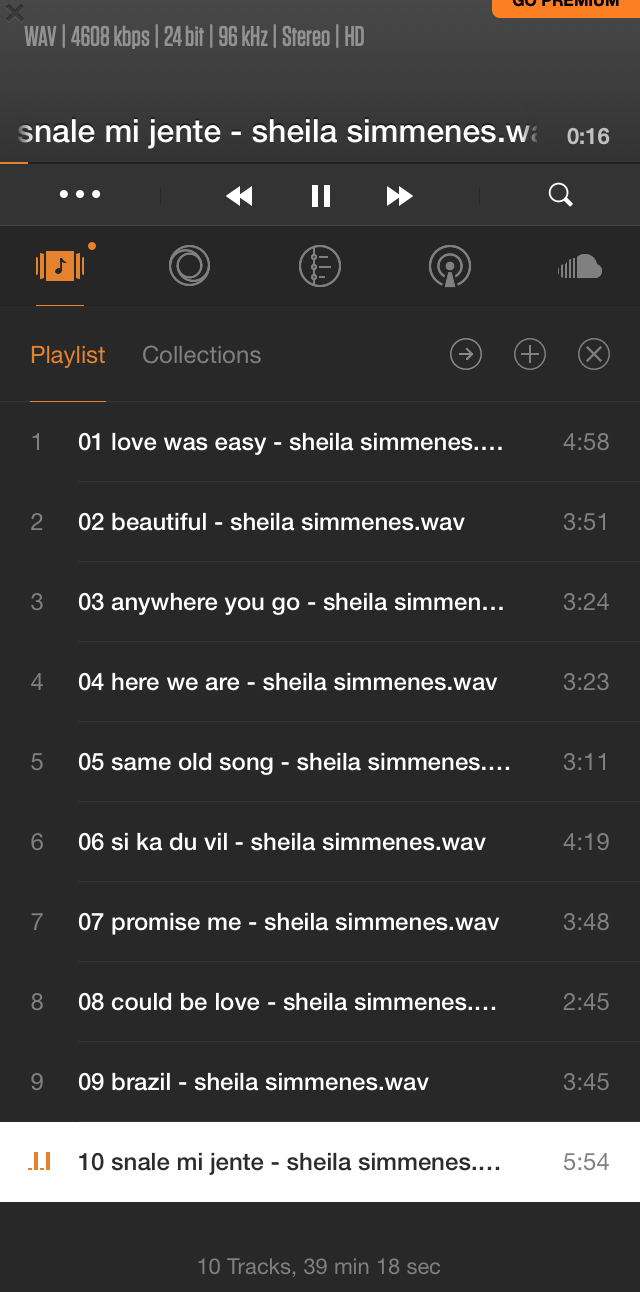The width and height of the screenshot is (640, 1292).
Task: Open the search magnifier
Action: coord(561,195)
